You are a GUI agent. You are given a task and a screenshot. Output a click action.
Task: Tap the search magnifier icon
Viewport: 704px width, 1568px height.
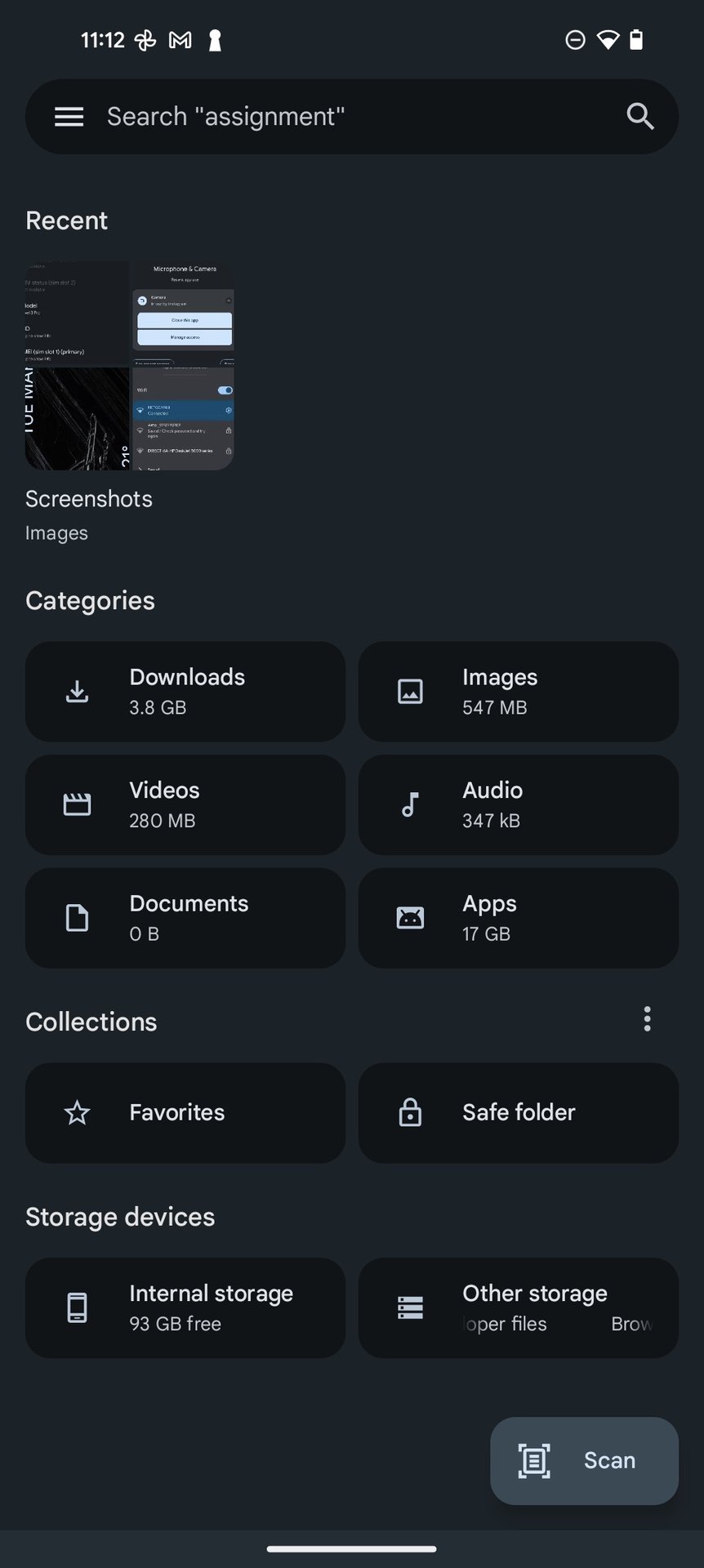(639, 117)
